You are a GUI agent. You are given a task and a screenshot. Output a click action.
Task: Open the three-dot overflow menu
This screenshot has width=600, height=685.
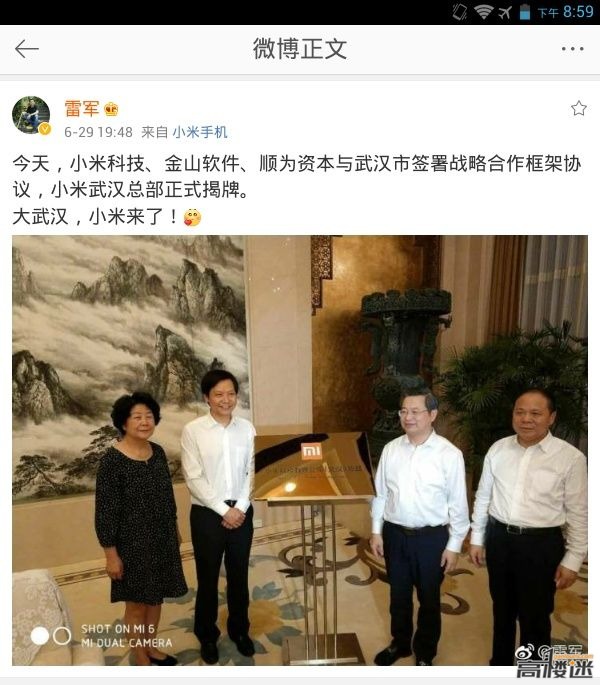572,49
